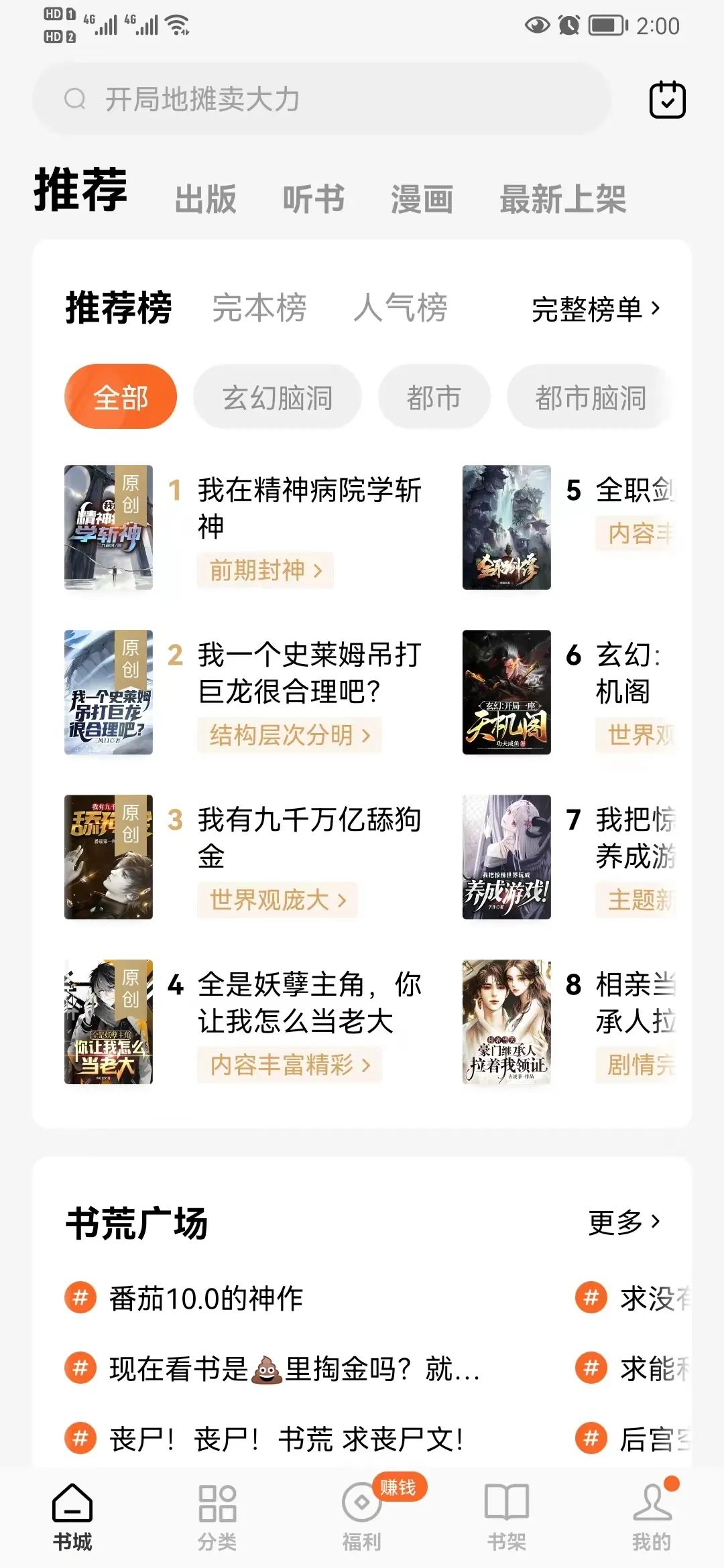The height and width of the screenshot is (1568, 724).
Task: Open the 最新上架 tab
Action: 562,199
